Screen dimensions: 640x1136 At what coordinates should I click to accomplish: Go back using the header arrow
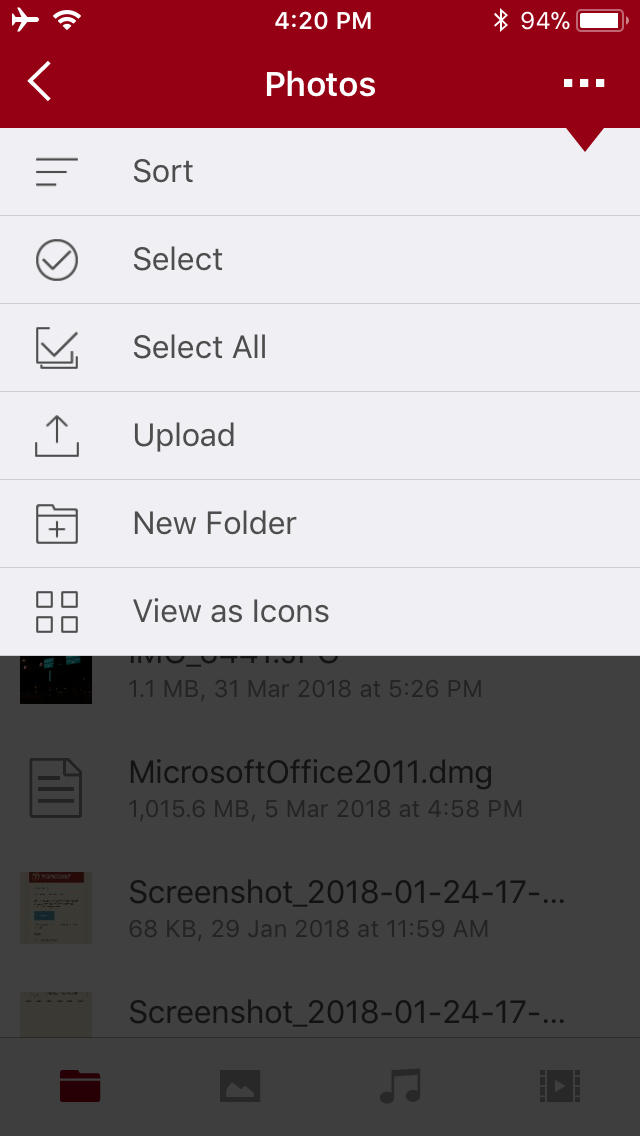point(40,82)
